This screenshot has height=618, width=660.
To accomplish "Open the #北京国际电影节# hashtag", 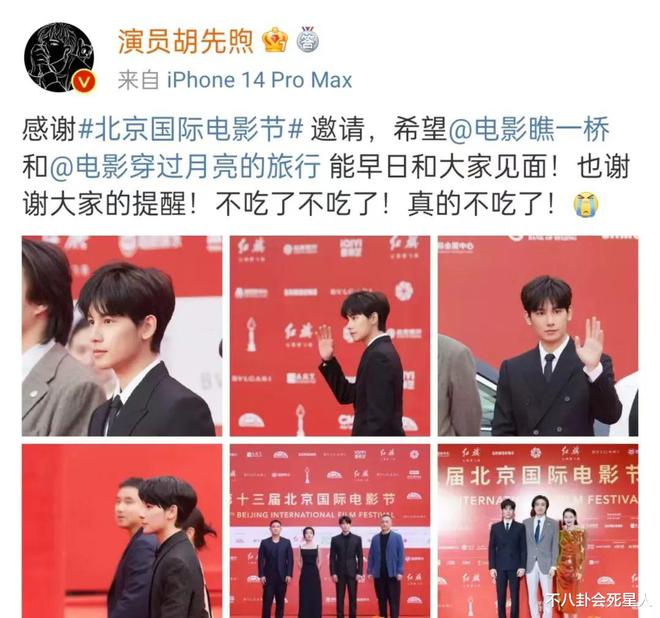I will (190, 130).
